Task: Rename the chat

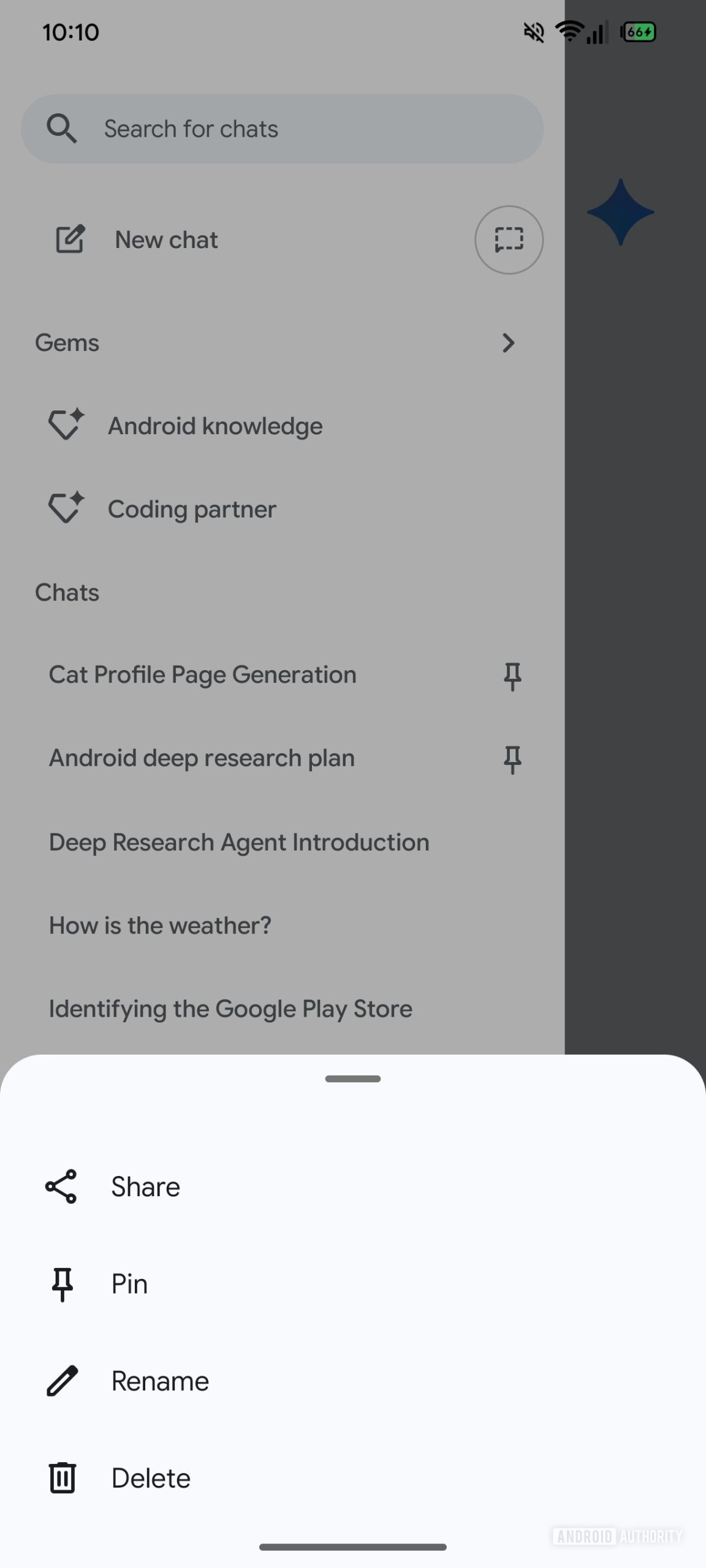Action: [x=159, y=1381]
